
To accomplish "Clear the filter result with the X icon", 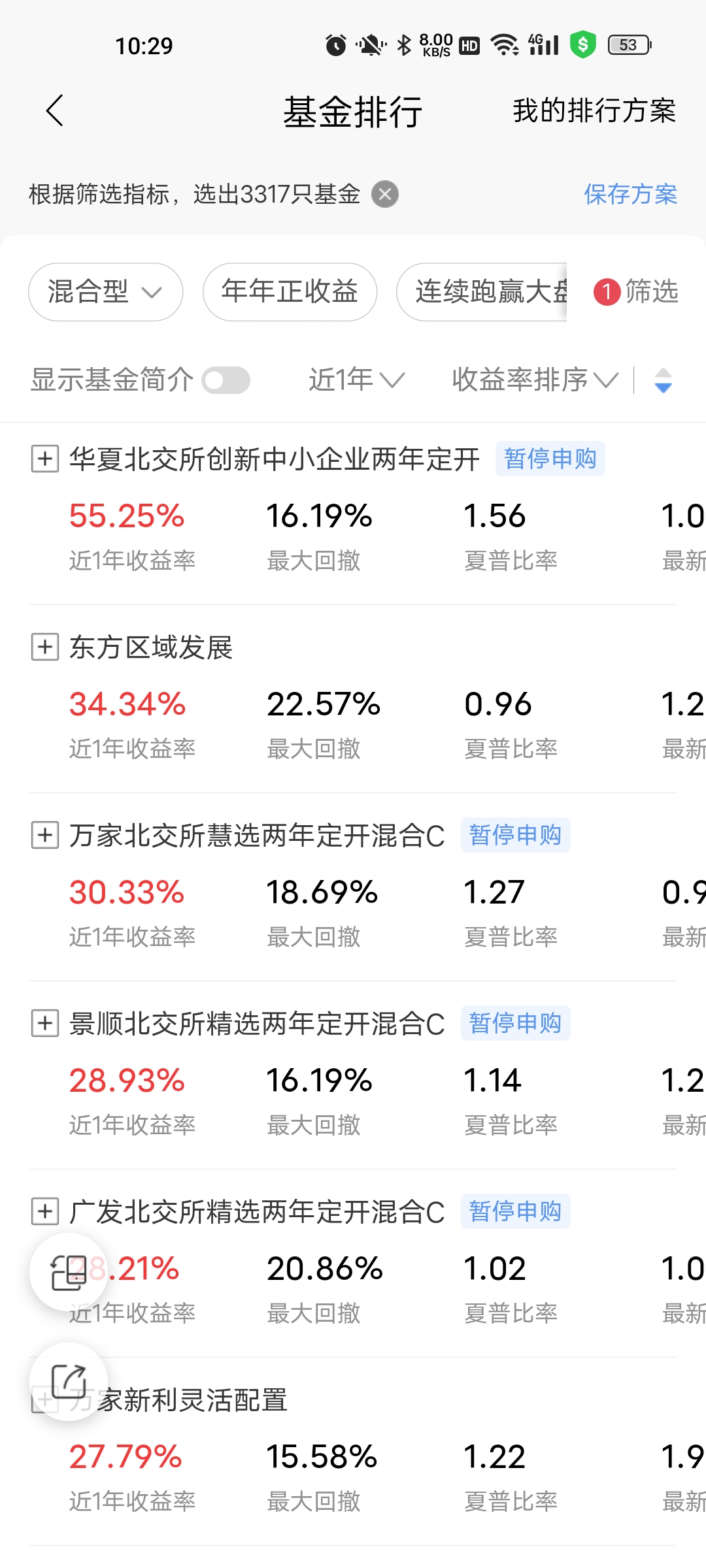I will [385, 194].
